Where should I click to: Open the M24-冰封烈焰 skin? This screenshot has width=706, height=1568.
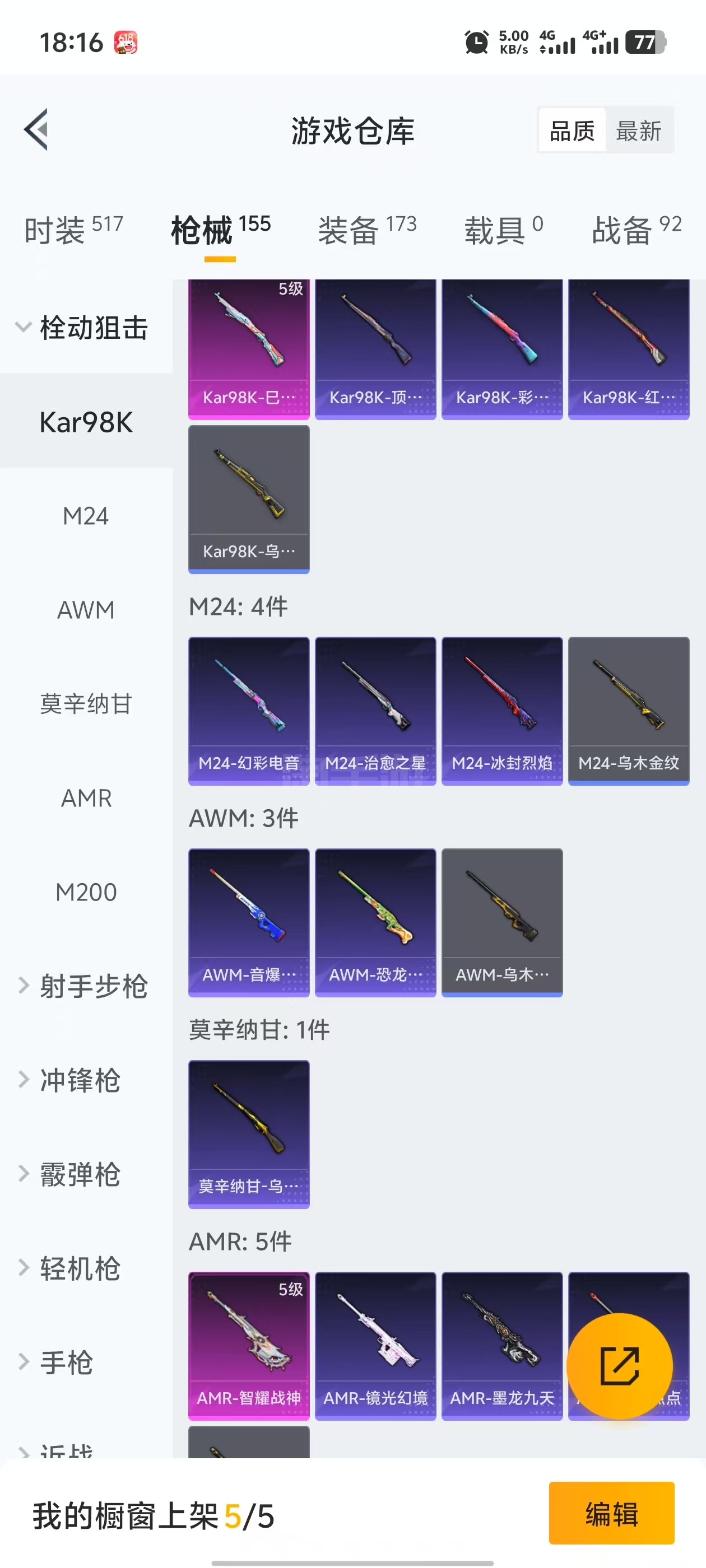tap(502, 710)
